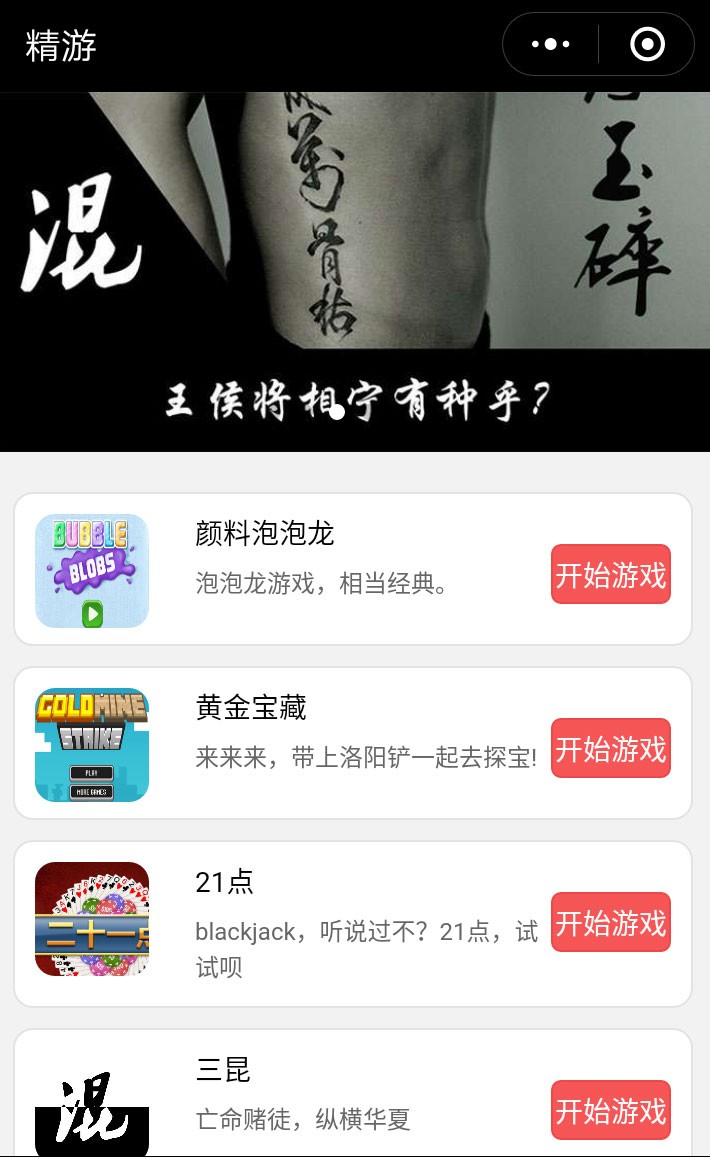Viewport: 710px width, 1157px height.
Task: Open the top banner image
Action: [x=355, y=272]
